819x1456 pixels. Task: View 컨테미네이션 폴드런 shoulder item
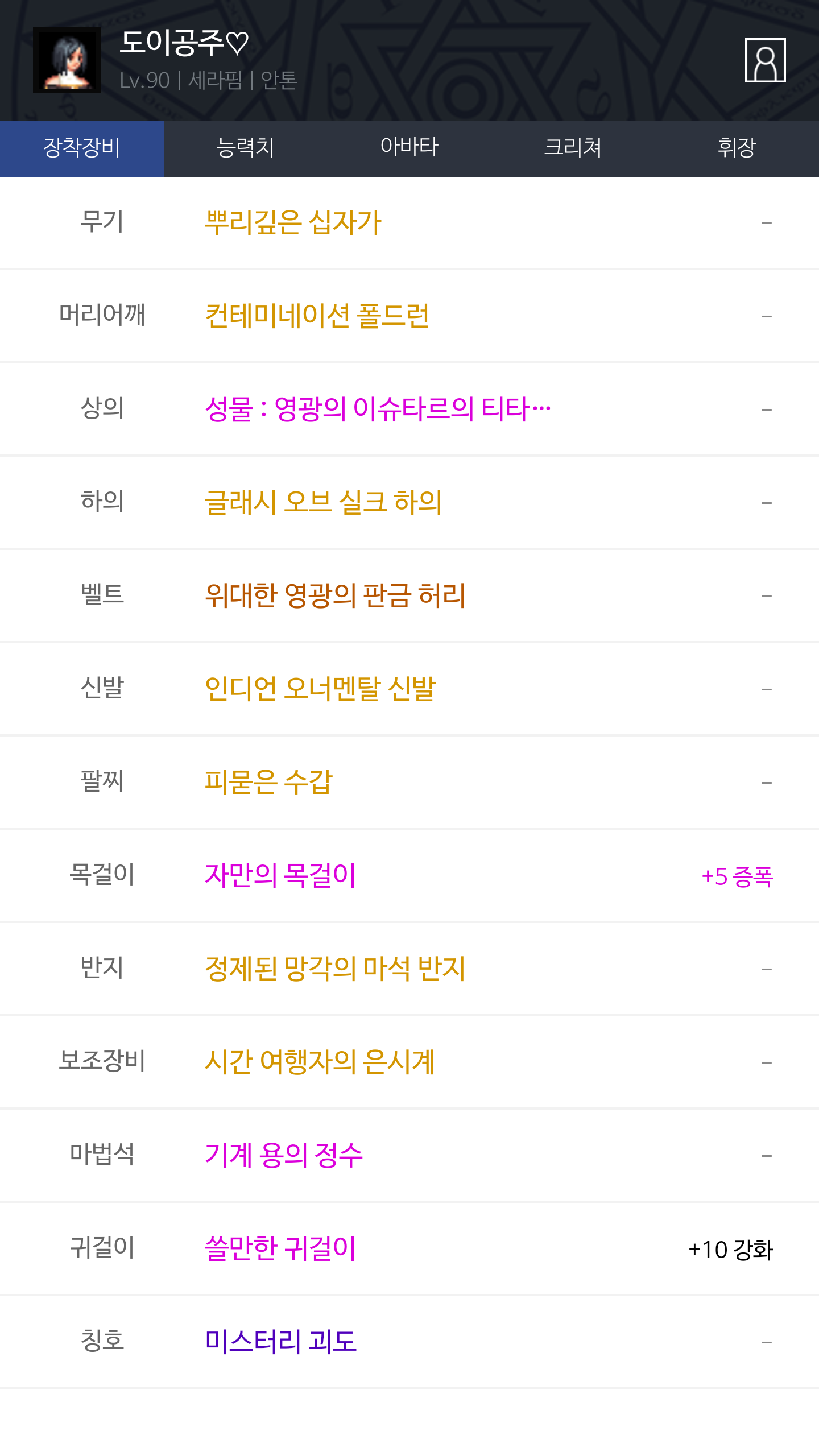click(409, 316)
